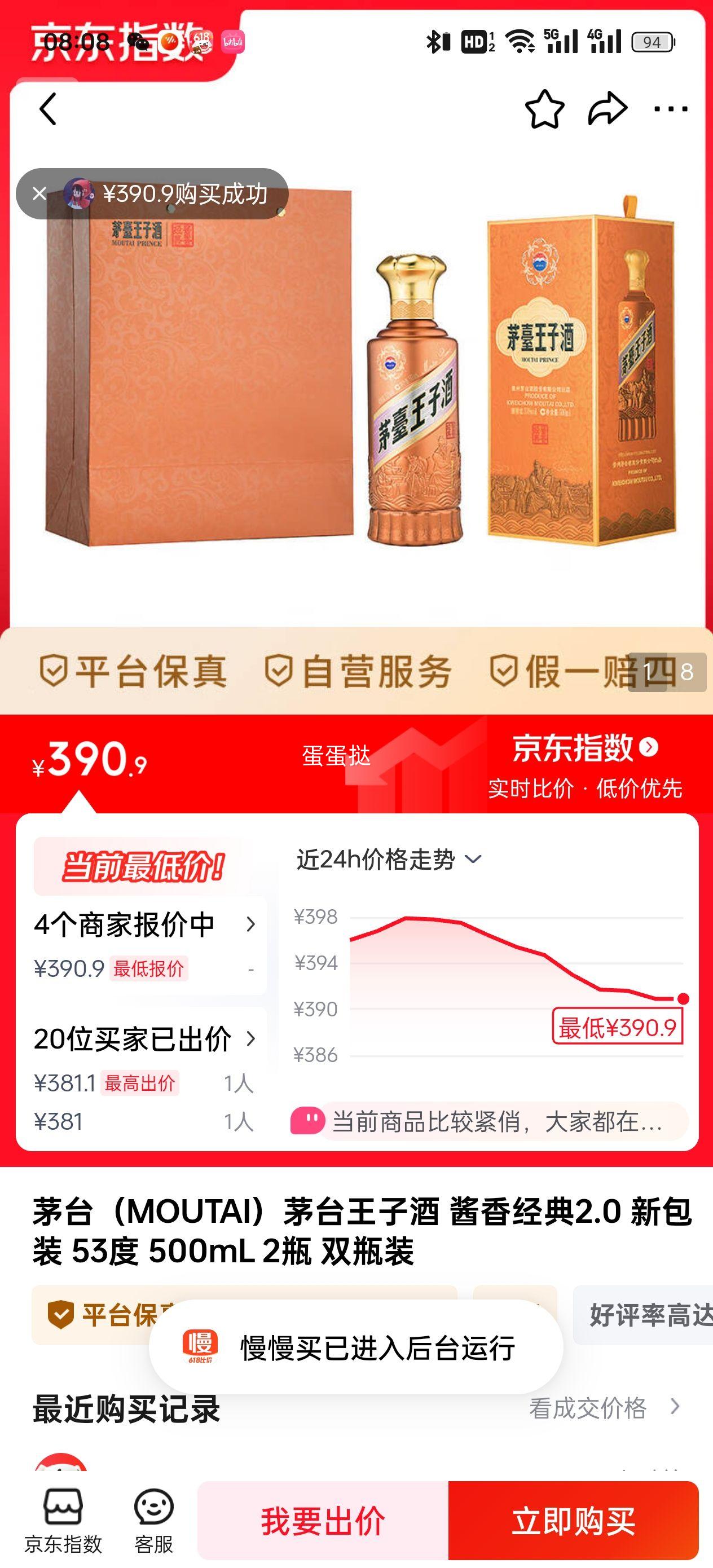Open 看成交价格 transaction prices
This screenshot has width=713, height=1568.
tap(603, 1408)
